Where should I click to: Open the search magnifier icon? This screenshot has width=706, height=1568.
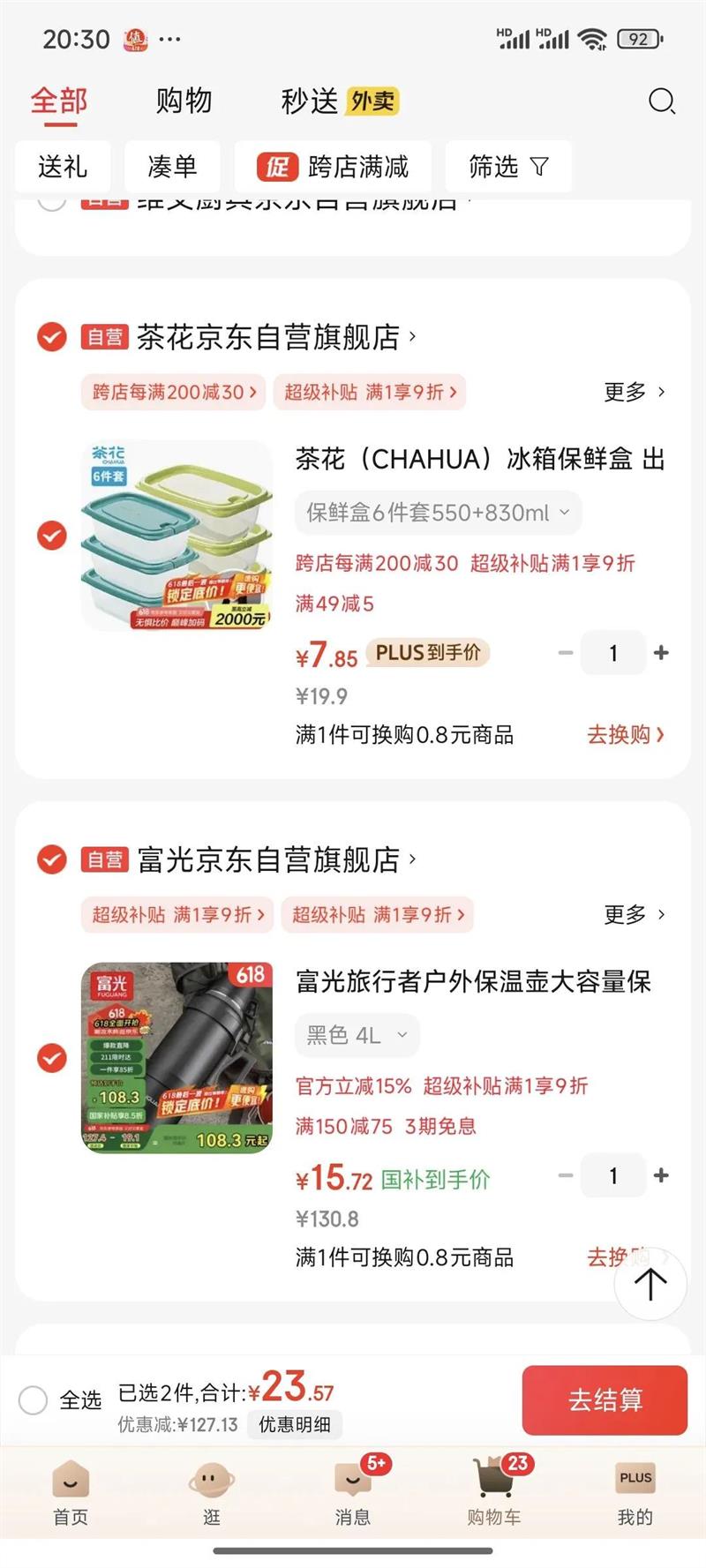[661, 101]
